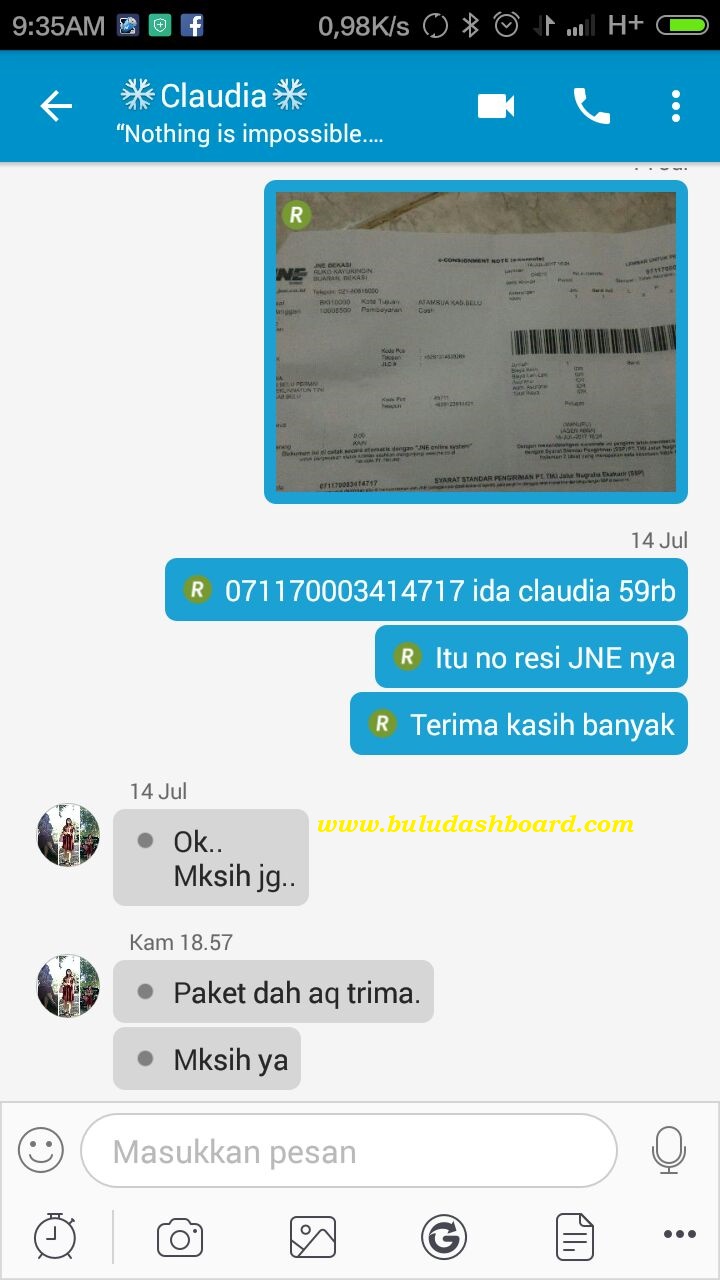Open Claudia's avatar next to 'Ok.. Mksih jg..'

coord(68,834)
